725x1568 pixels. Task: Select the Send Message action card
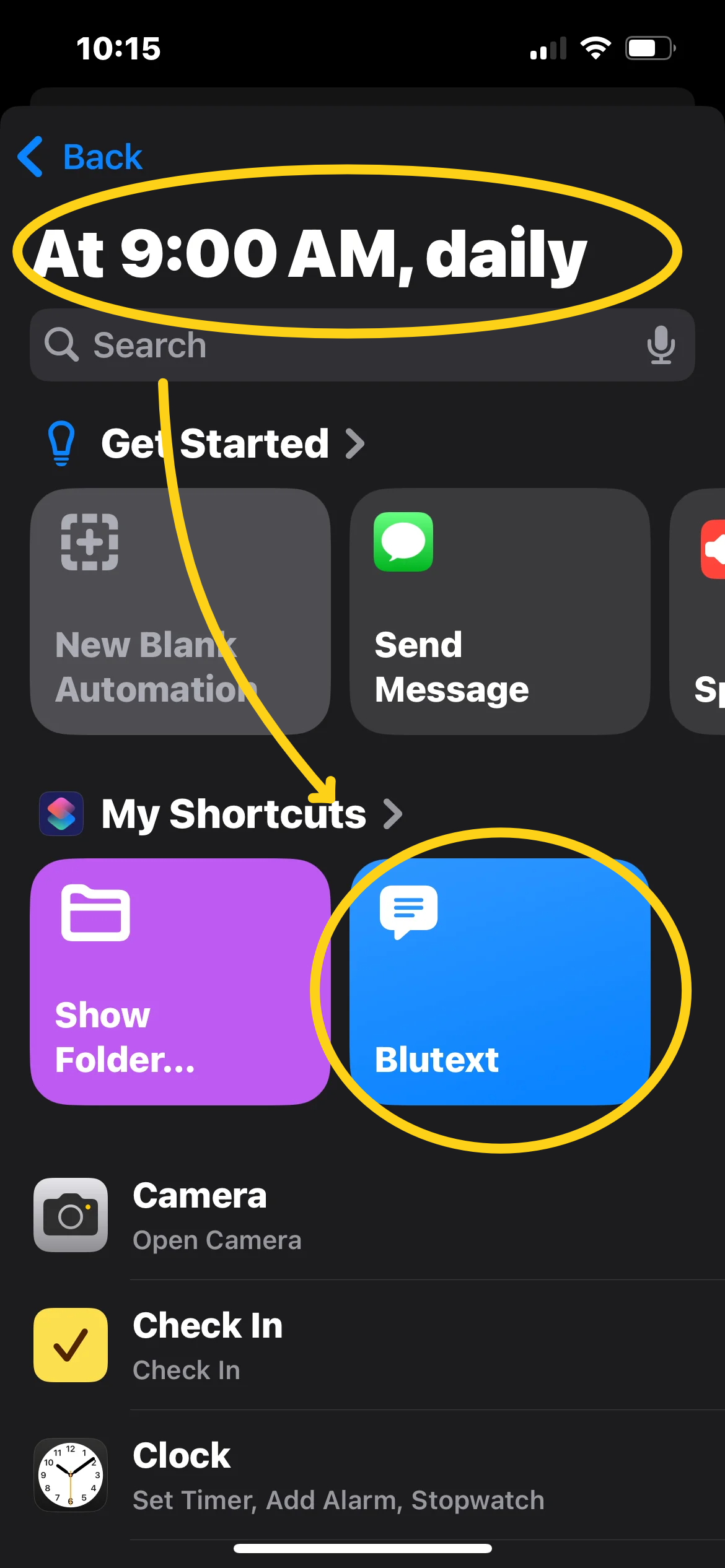500,611
